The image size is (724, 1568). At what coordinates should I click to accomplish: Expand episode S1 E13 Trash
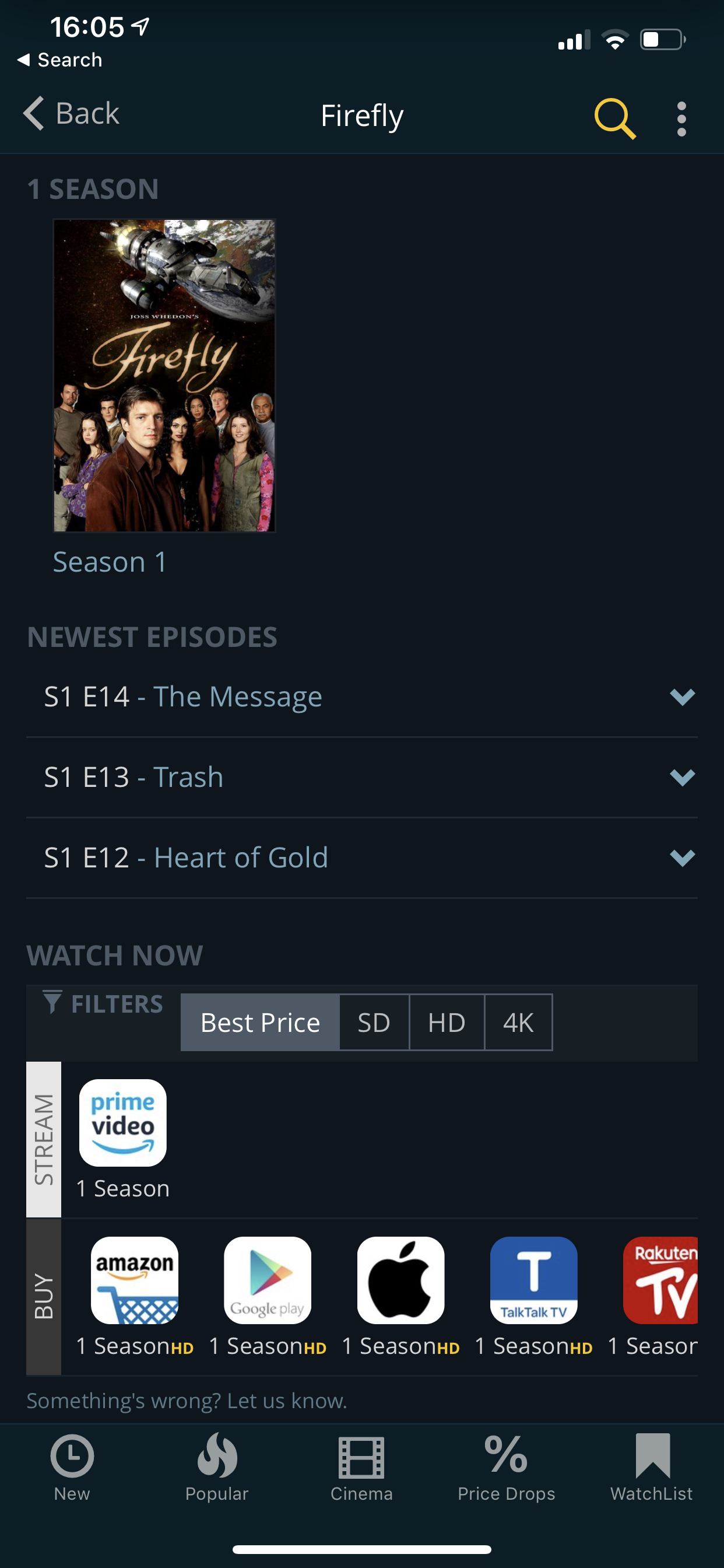tap(362, 778)
